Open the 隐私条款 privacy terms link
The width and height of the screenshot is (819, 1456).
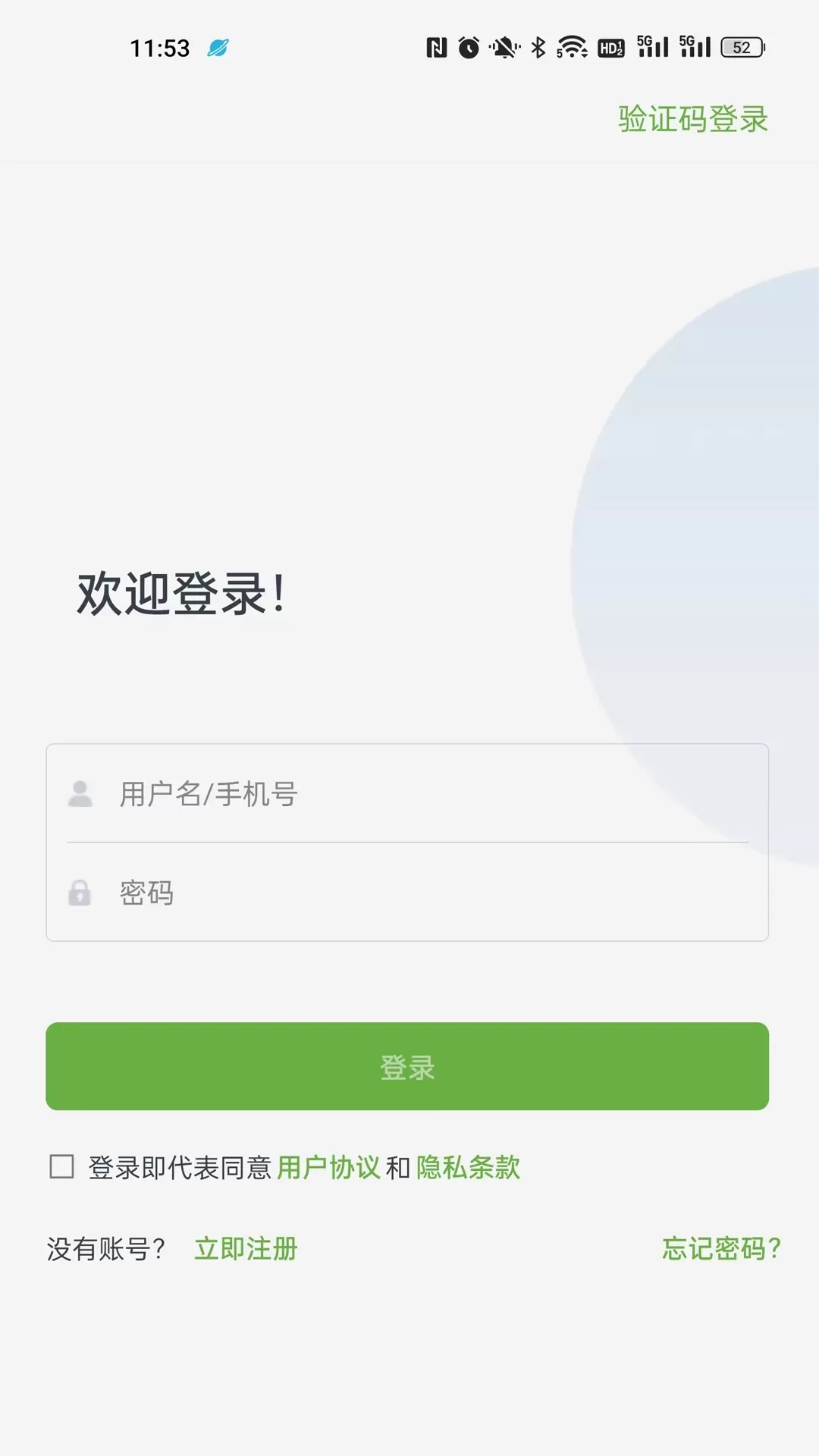click(x=468, y=1167)
